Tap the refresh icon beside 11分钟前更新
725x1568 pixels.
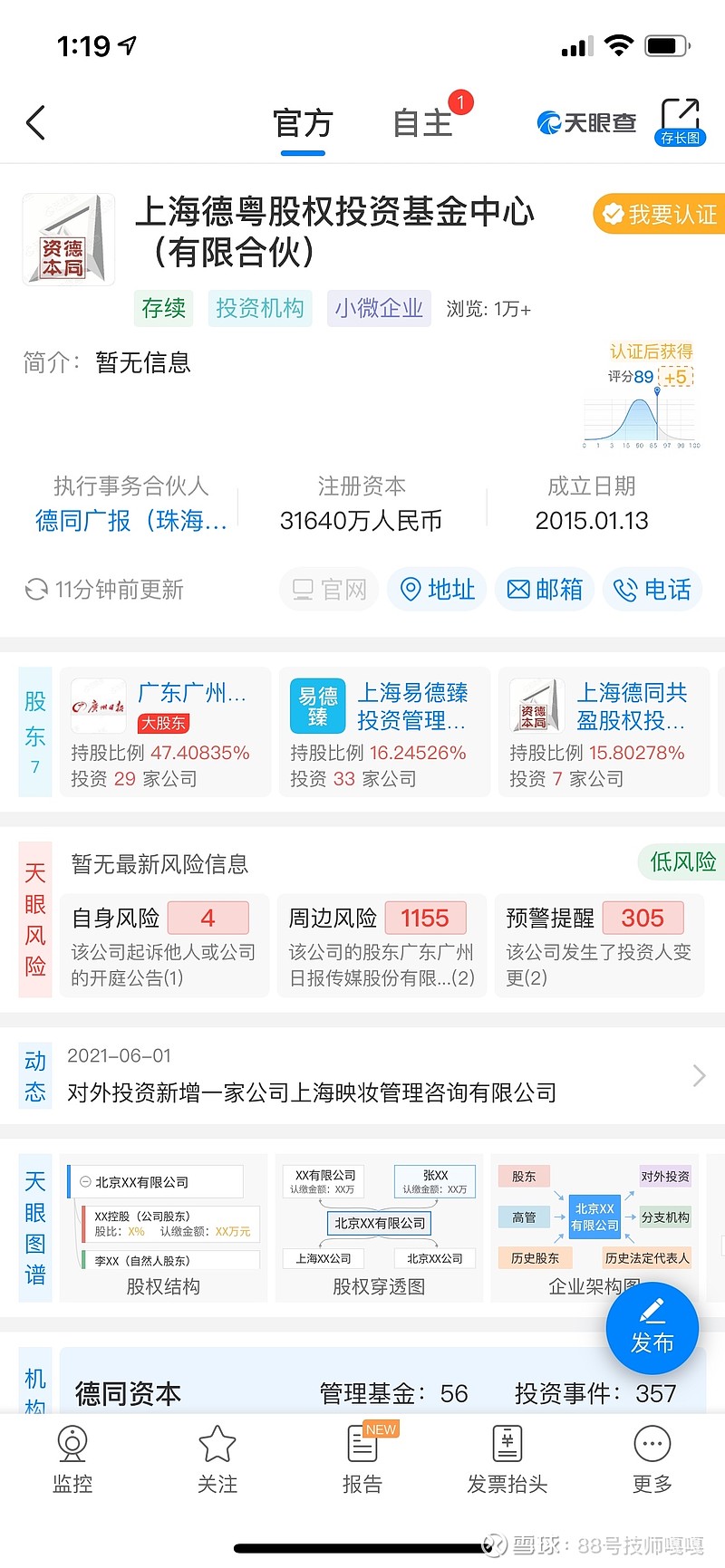tap(36, 590)
